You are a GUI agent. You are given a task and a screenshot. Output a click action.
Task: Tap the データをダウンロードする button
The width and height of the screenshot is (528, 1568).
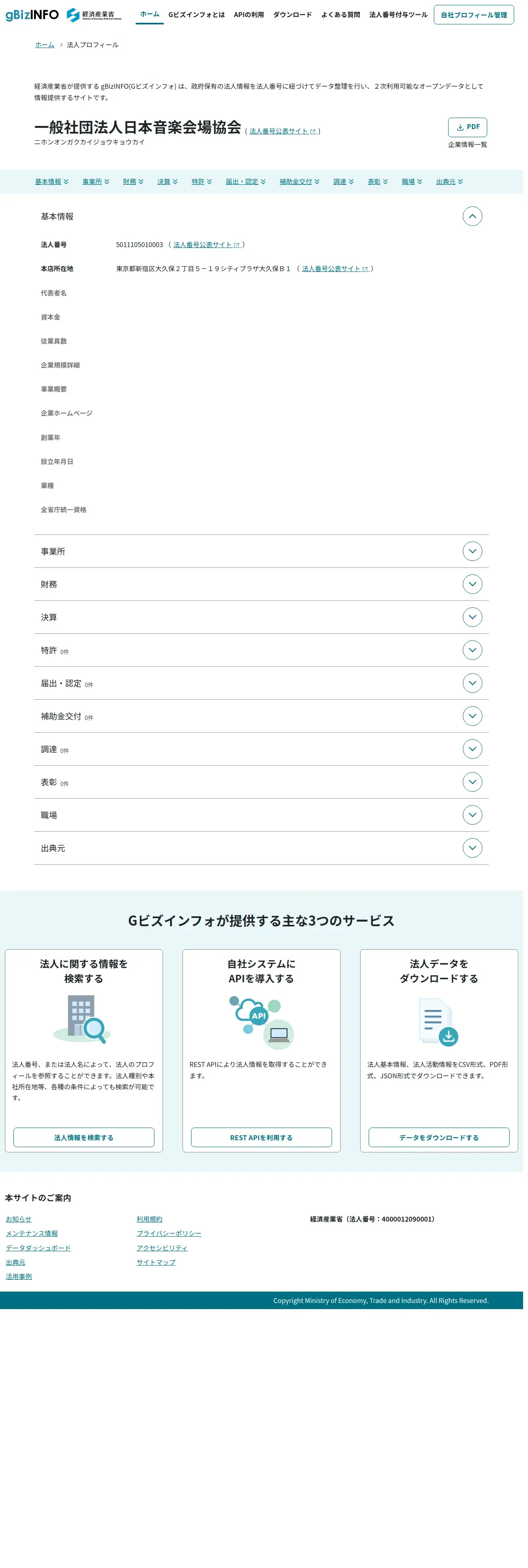[x=443, y=1148]
